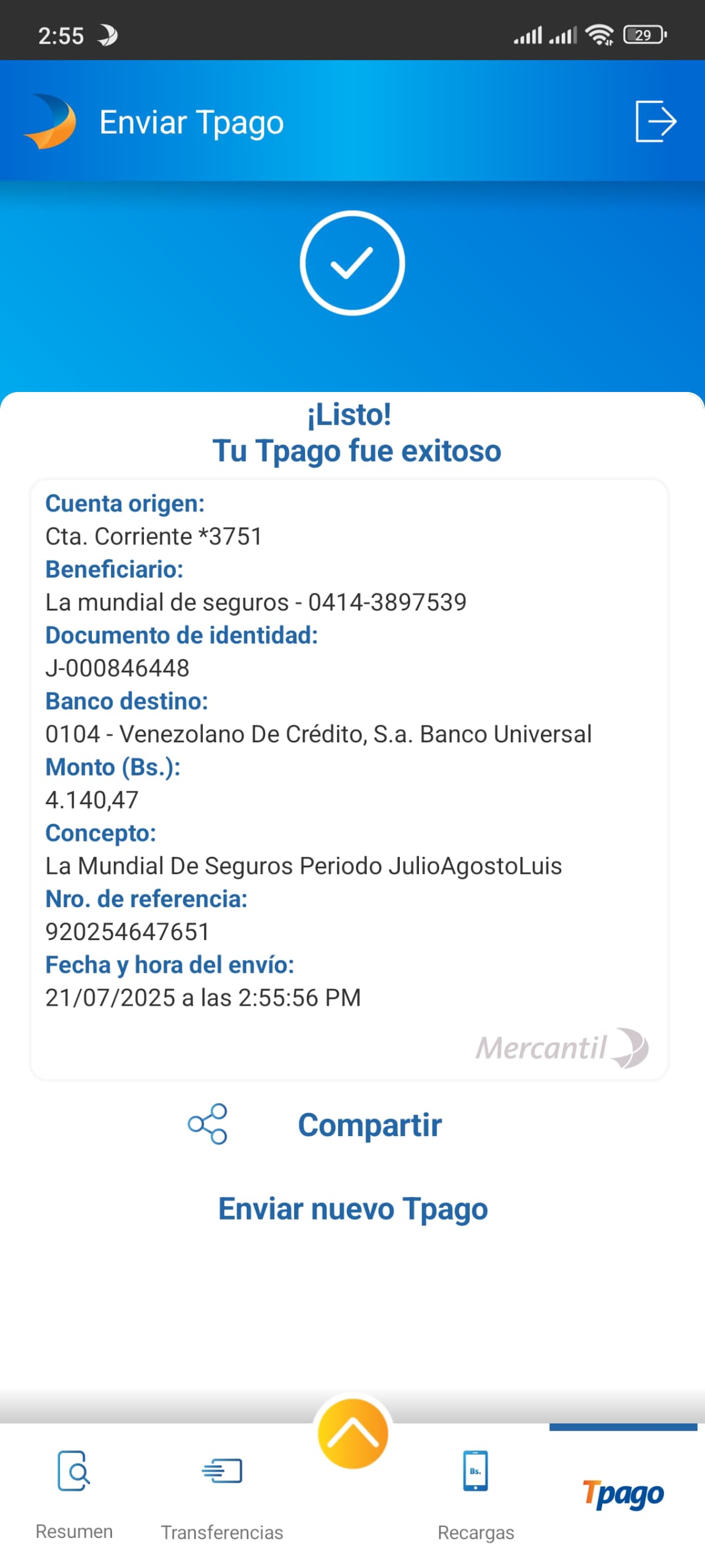Select Enviar nuevo Tpago
This screenshot has width=705, height=1568.
coord(353,1209)
